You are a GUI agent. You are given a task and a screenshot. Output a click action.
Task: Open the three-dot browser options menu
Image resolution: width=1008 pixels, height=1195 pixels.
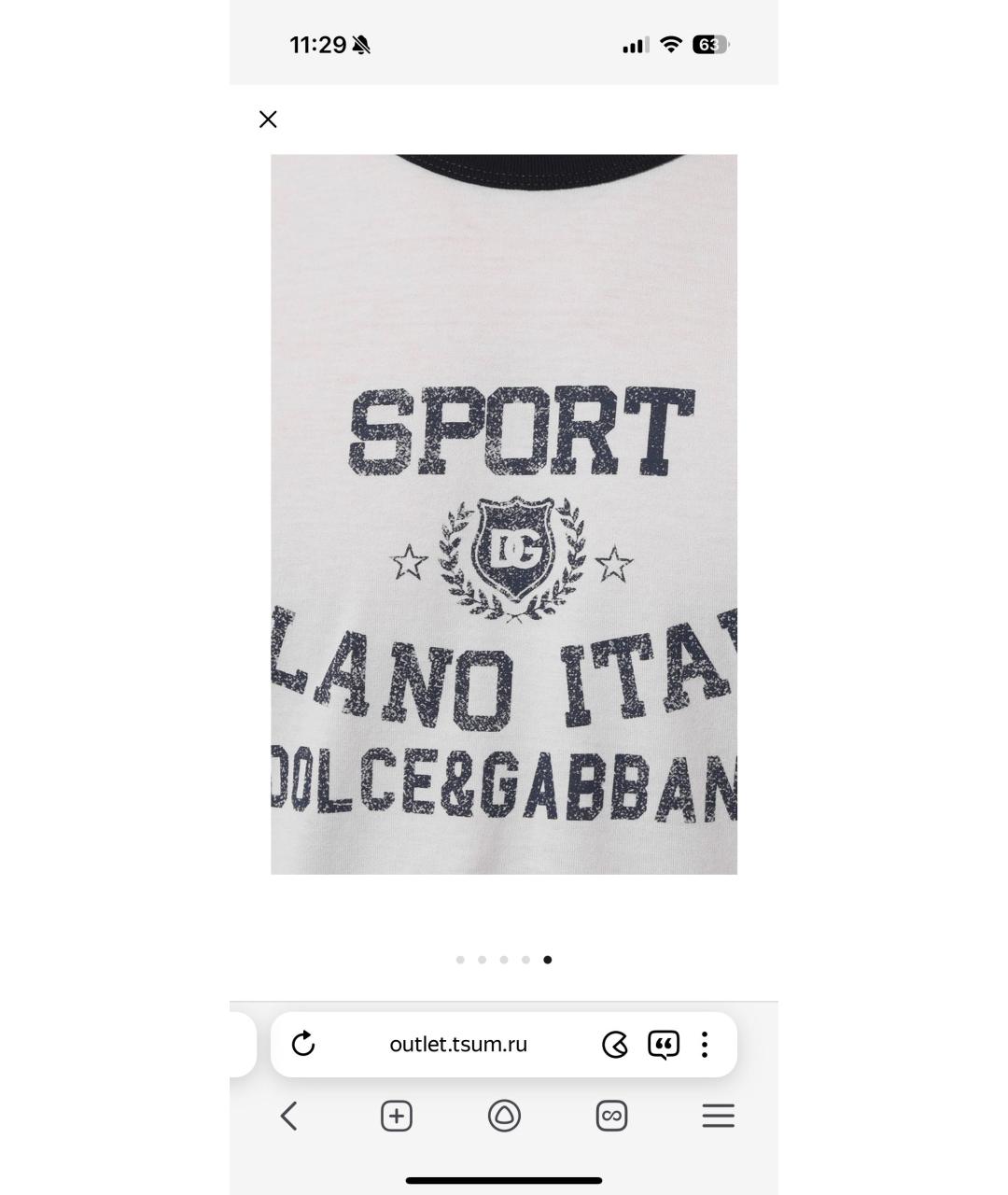pyautogui.click(x=705, y=1044)
